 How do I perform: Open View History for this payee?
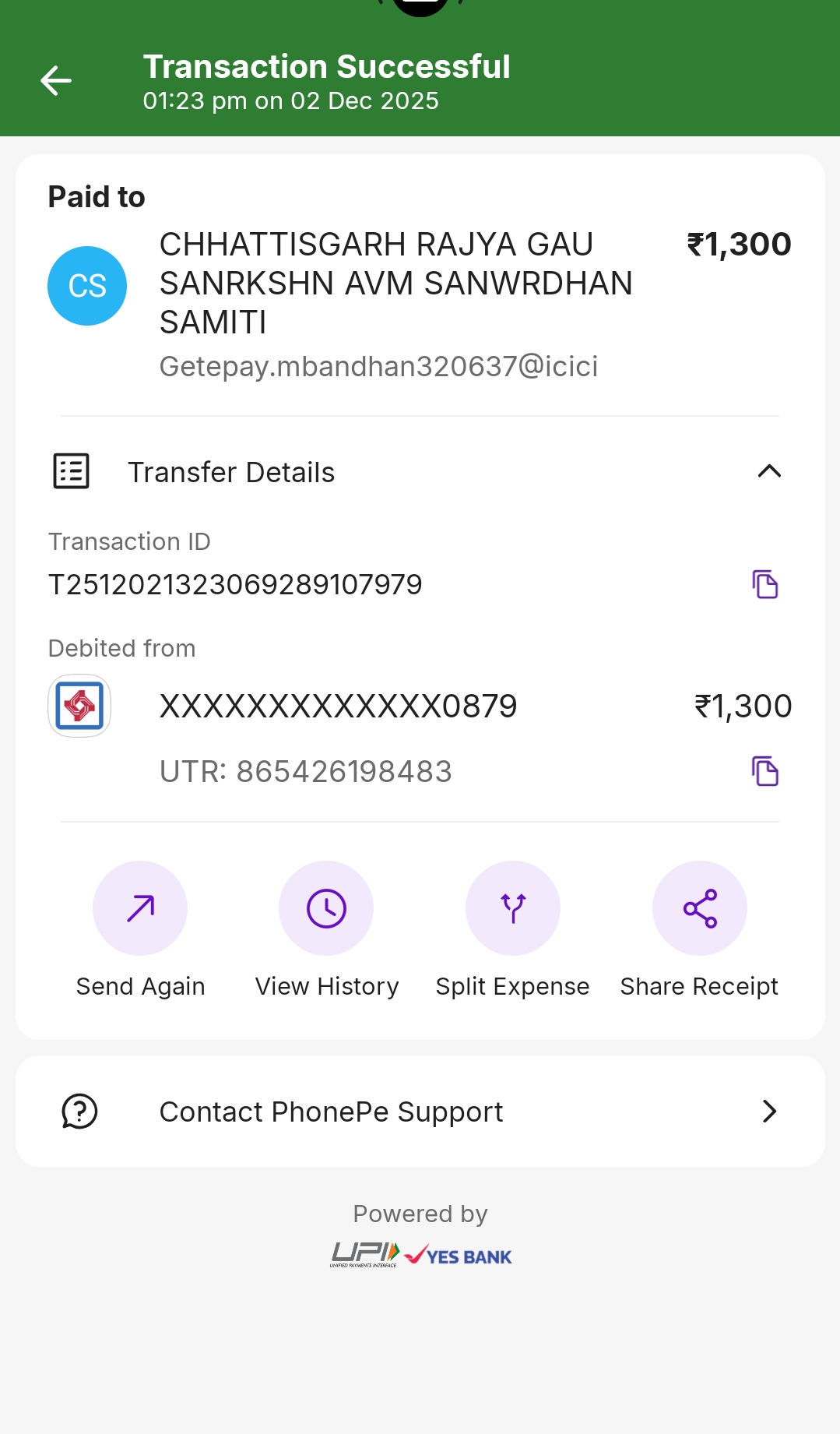pyautogui.click(x=326, y=908)
